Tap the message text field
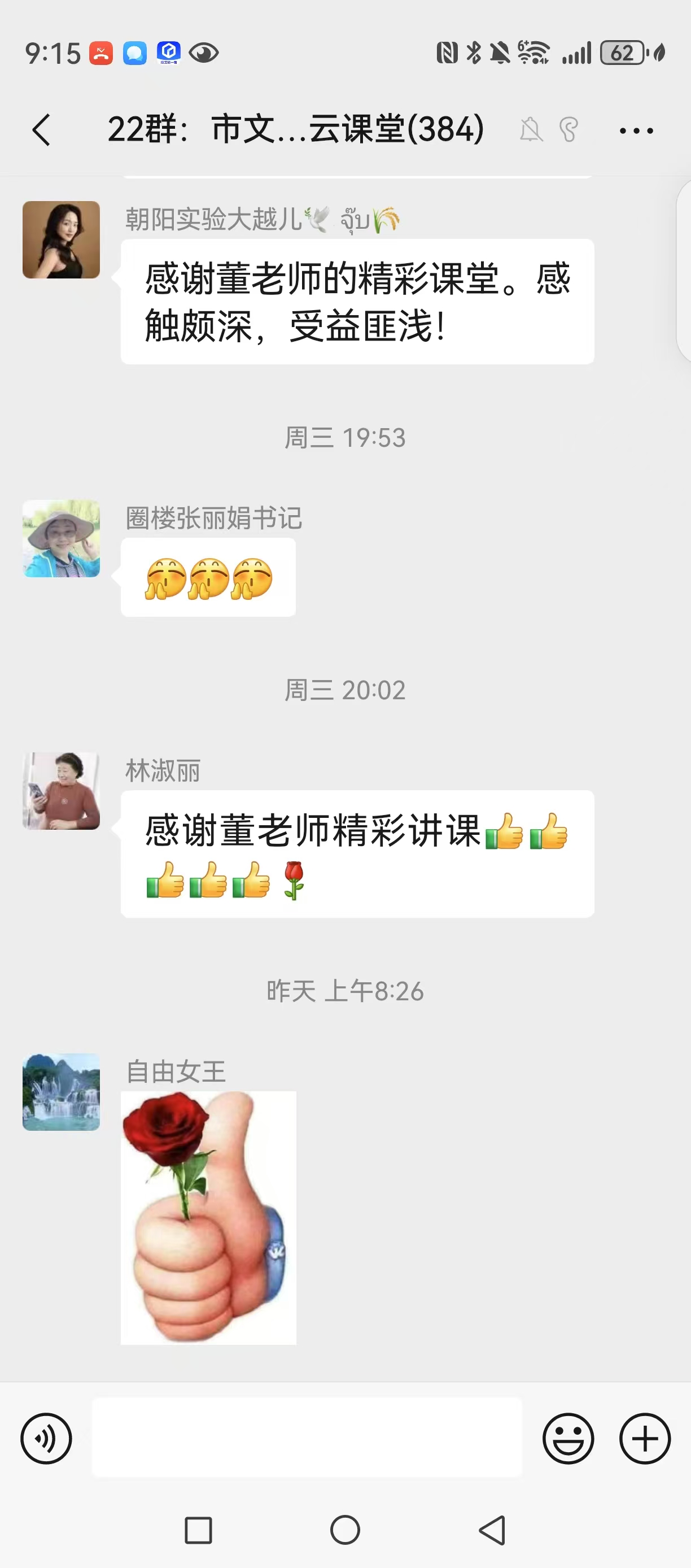The image size is (691, 1568). [x=307, y=1437]
